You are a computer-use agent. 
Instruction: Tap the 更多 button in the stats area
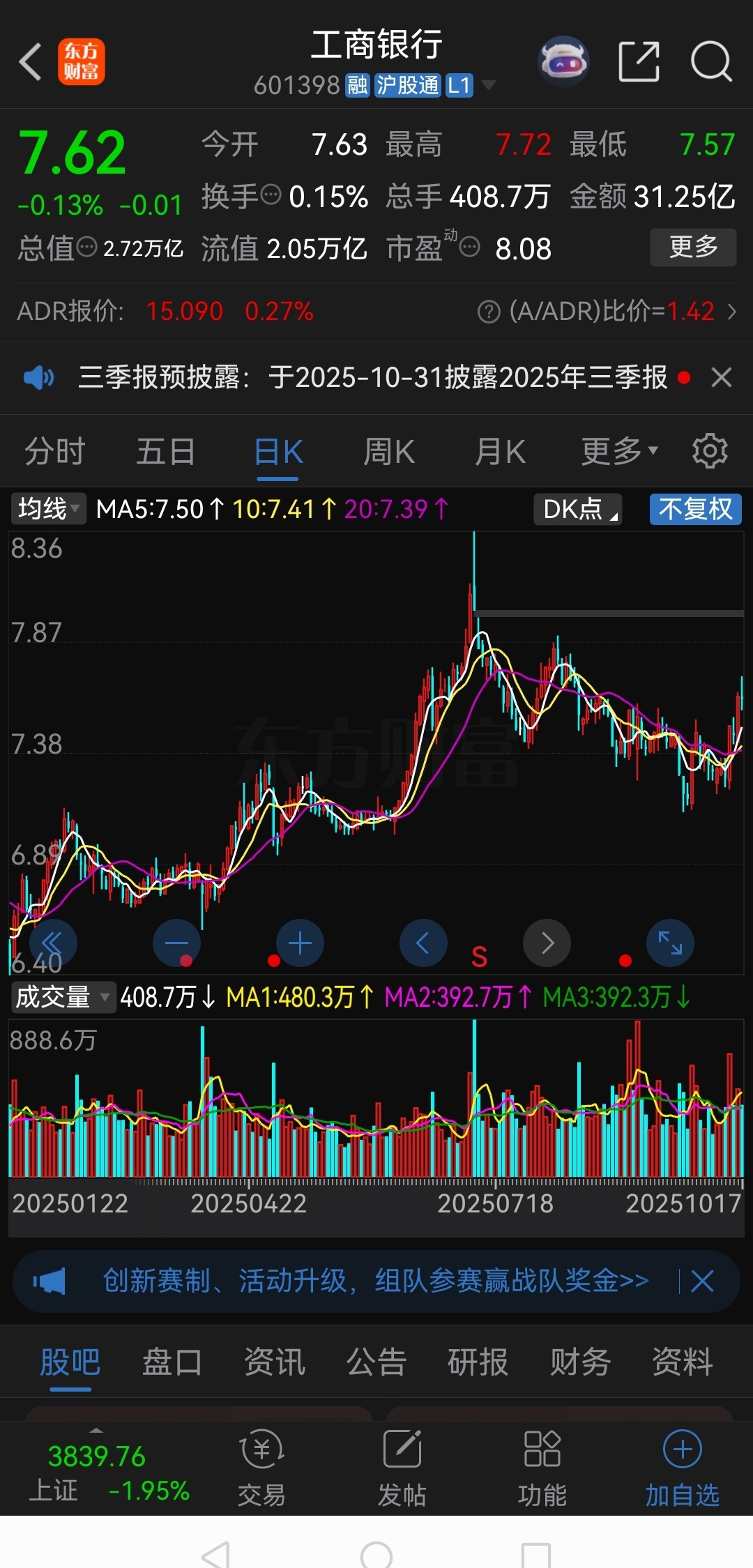(x=692, y=248)
